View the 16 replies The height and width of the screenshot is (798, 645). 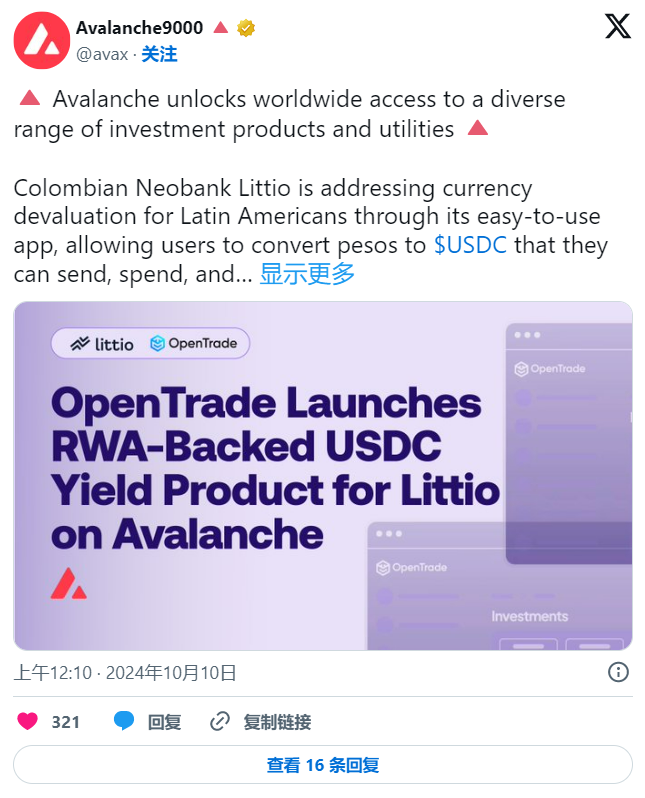(322, 765)
